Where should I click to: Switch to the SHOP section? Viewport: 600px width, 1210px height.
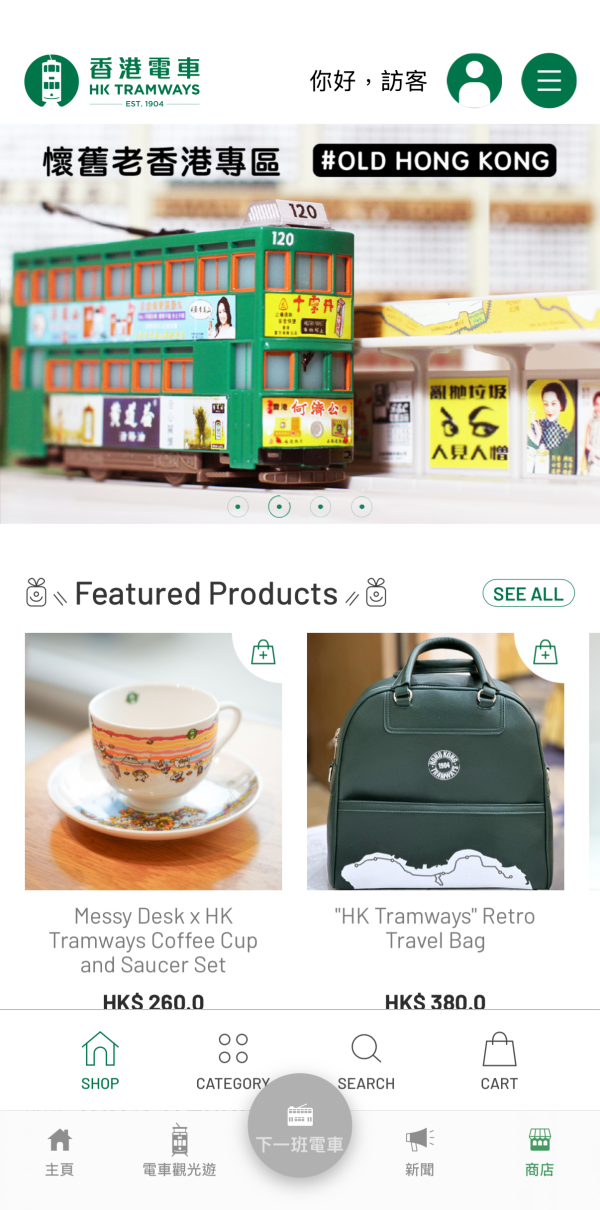tap(100, 1061)
